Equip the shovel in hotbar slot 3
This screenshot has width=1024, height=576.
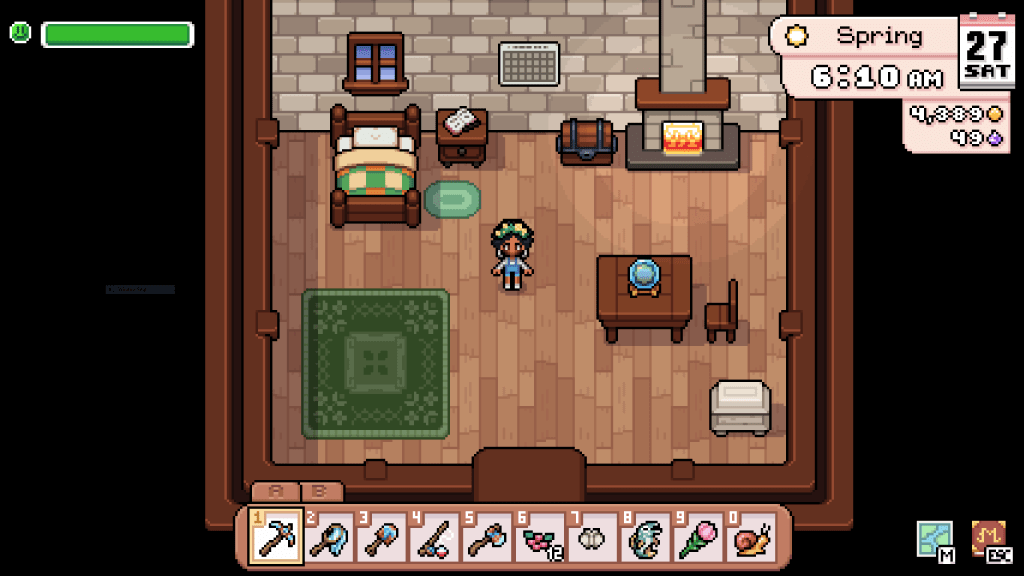point(381,538)
